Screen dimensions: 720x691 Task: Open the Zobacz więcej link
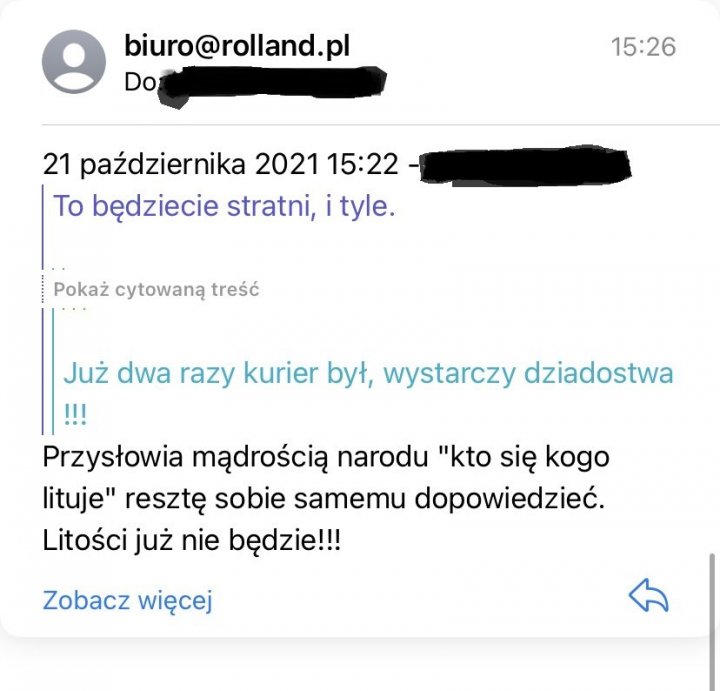click(x=127, y=600)
